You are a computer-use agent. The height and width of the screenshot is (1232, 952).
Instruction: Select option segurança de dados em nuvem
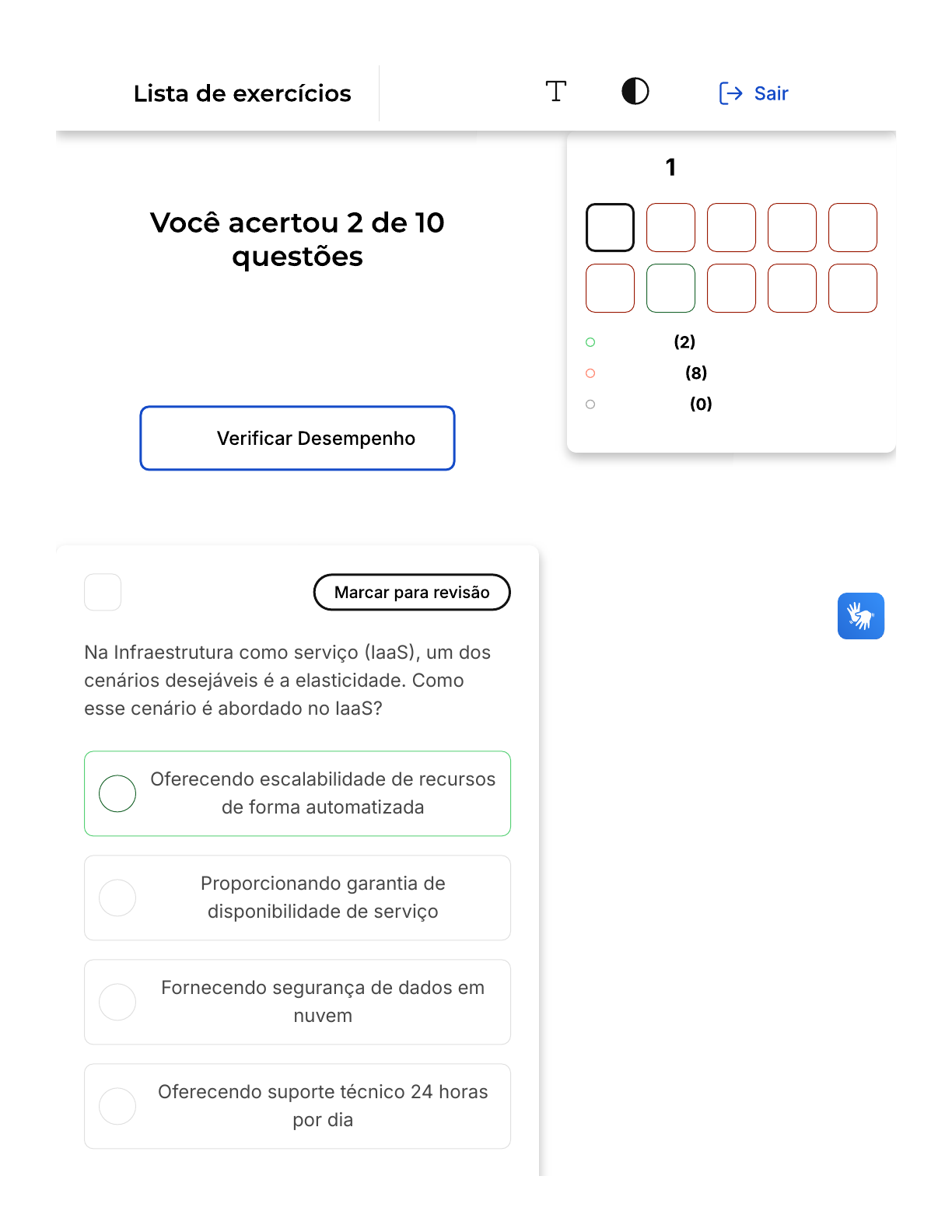(297, 1002)
